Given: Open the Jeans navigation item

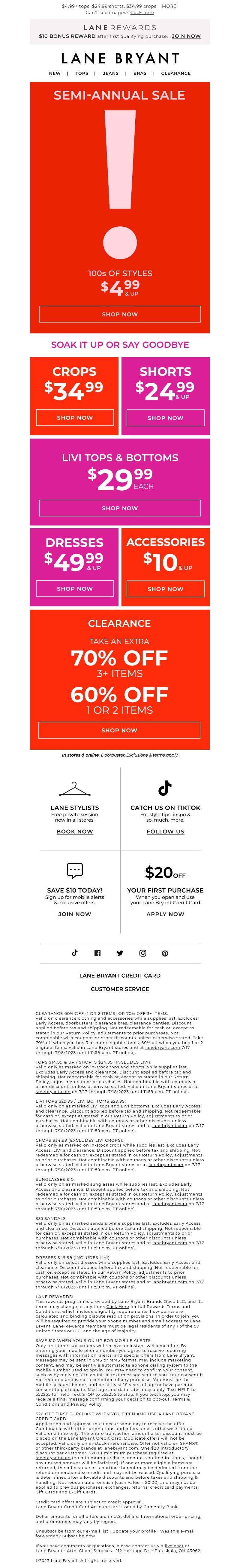Looking at the screenshot, I should [111, 73].
